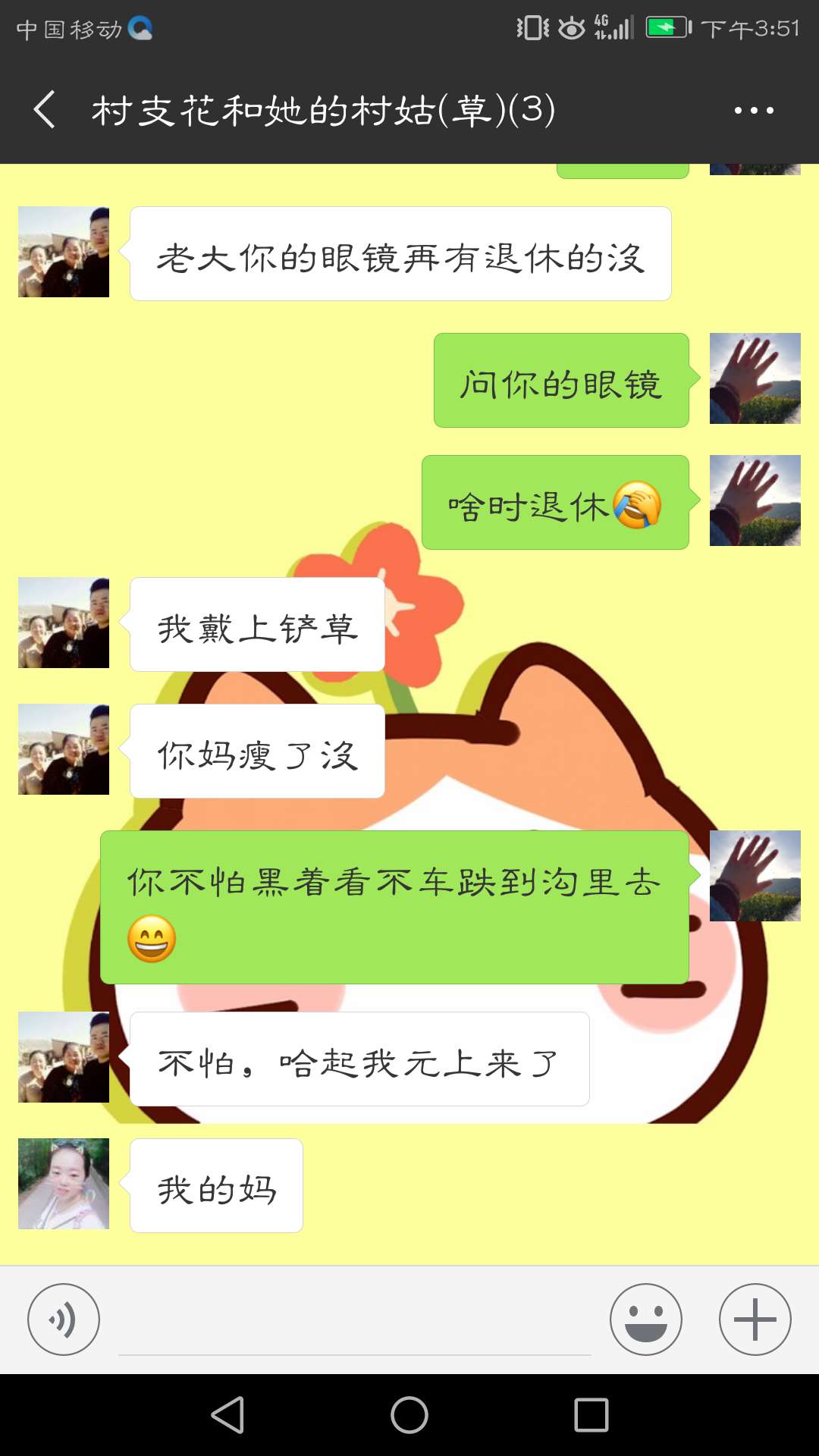Tap the selfie avatar beside '我的妈' message
This screenshot has height=1456, width=819.
coord(63,1185)
